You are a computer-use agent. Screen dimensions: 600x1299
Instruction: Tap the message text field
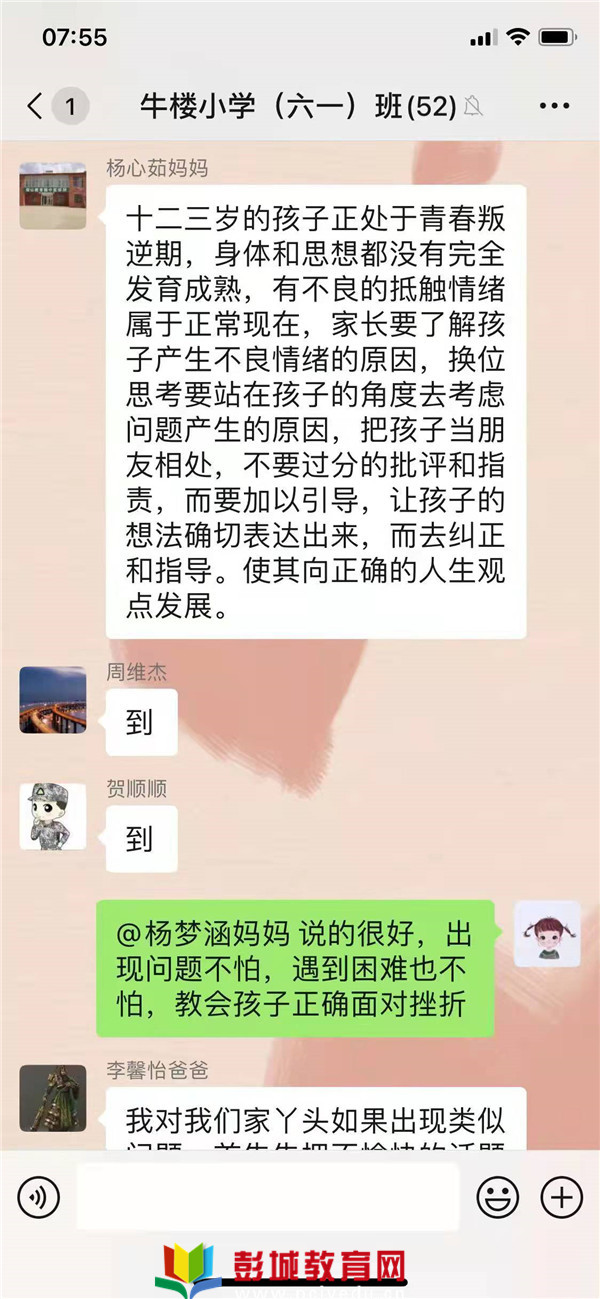coord(267,1197)
